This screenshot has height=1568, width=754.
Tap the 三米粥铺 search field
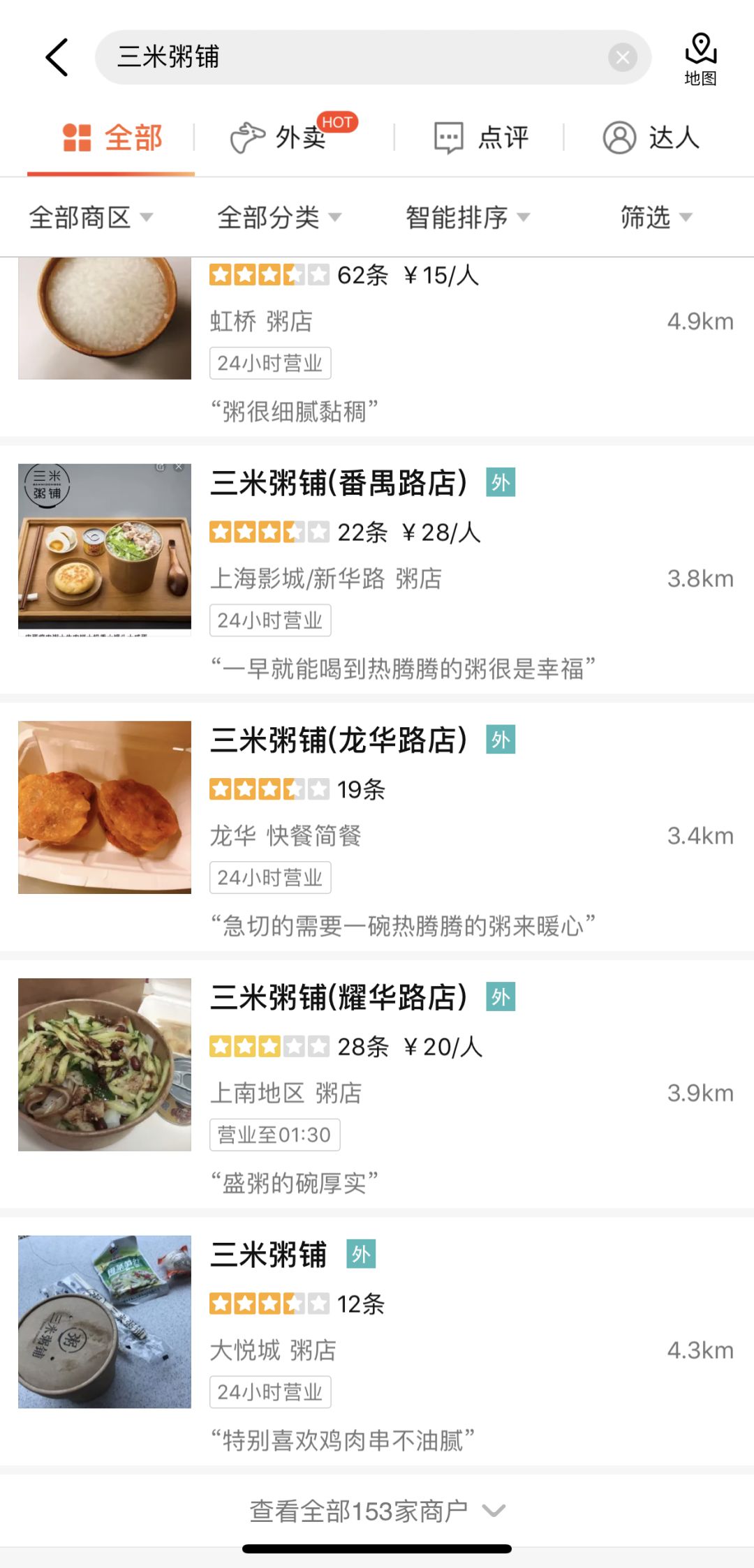click(x=349, y=57)
